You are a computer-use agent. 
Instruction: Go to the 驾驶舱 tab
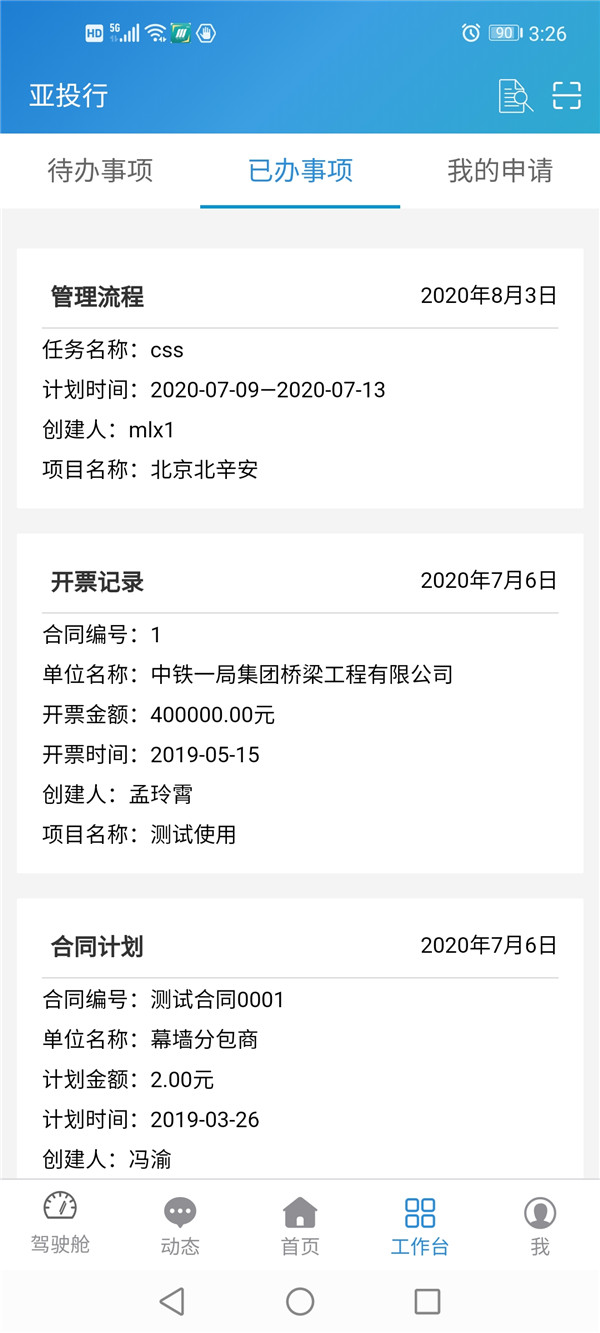(60, 1223)
